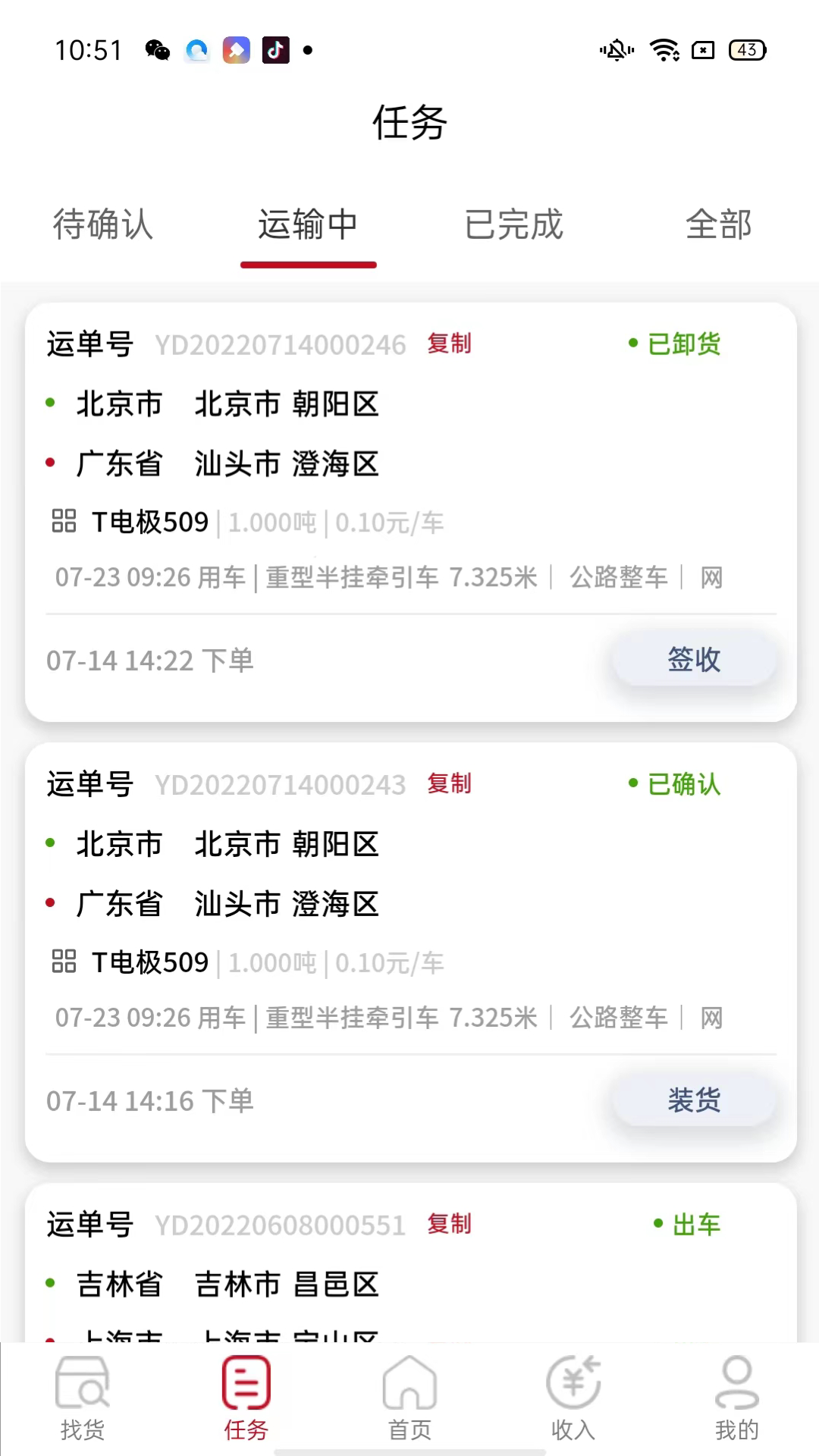The height and width of the screenshot is (1456, 819).
Task: Switch to the 待确认 tab
Action: coord(103,225)
